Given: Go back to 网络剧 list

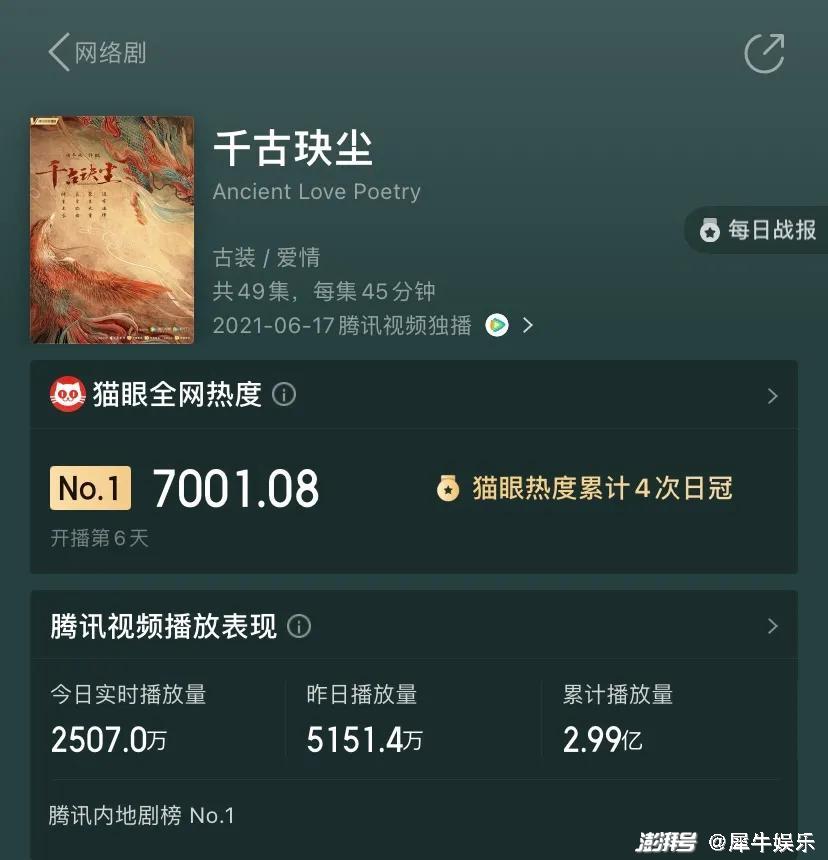Looking at the screenshot, I should coord(96,52).
